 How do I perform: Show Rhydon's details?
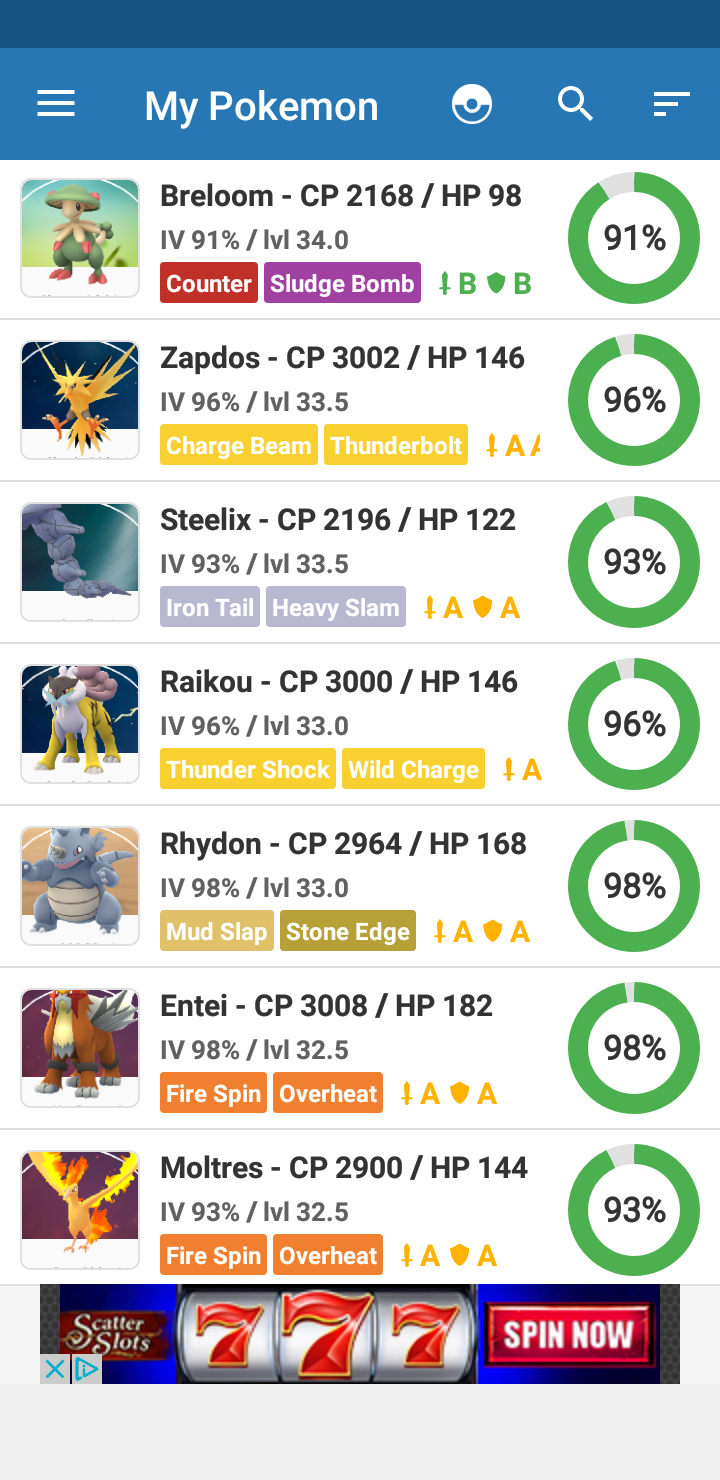point(360,887)
